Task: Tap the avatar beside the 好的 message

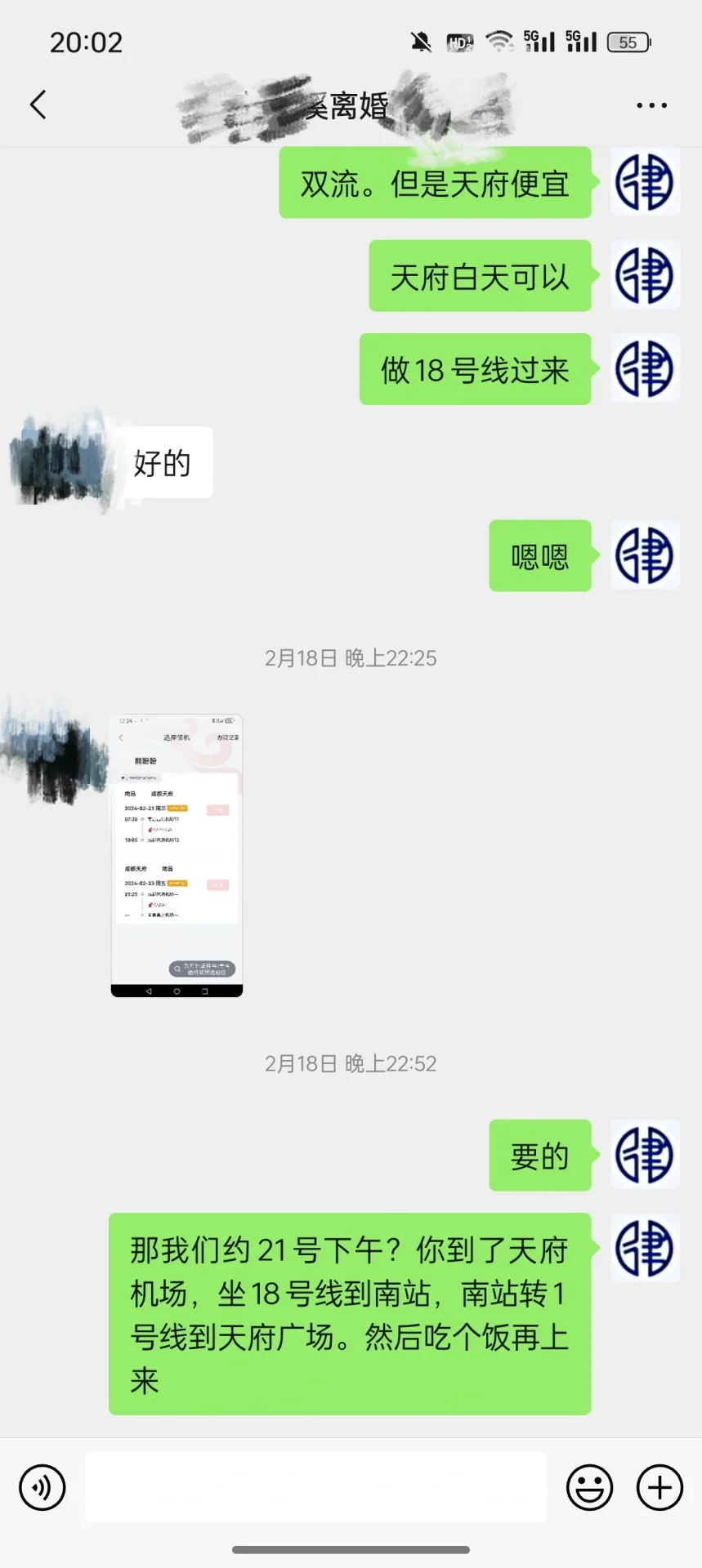Action: 57,462
